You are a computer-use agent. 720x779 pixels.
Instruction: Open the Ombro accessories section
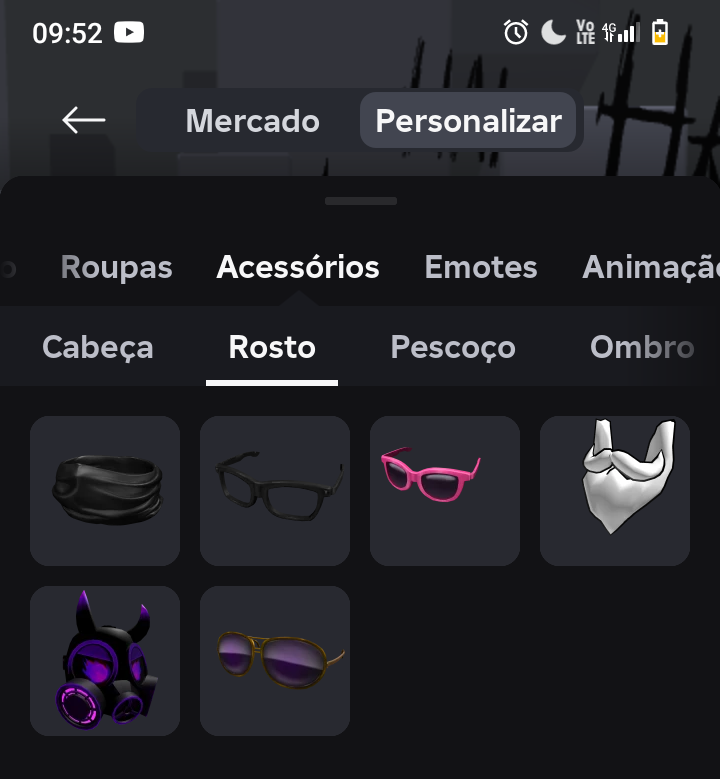[x=643, y=346]
